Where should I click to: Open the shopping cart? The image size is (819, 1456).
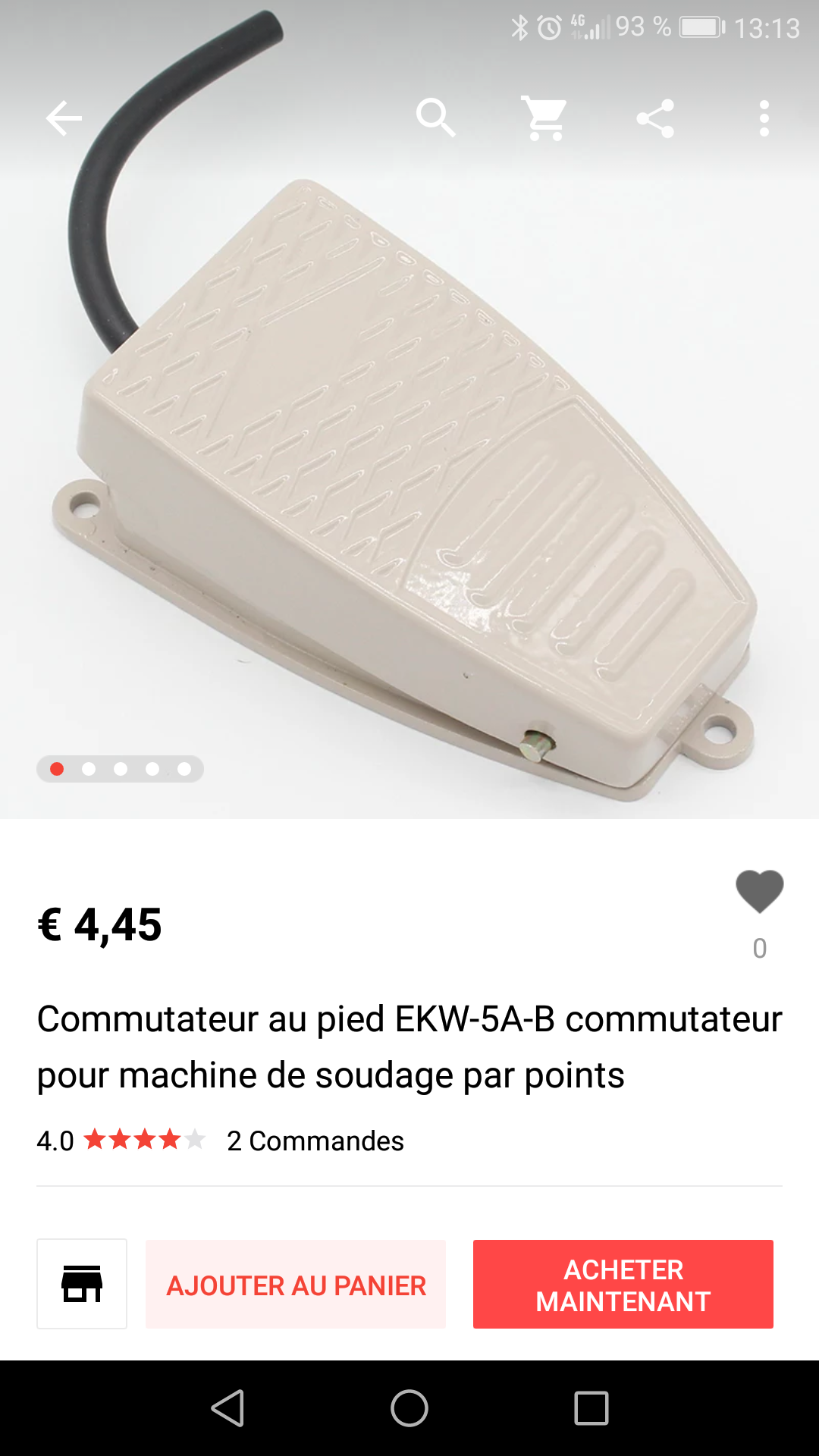coord(544,118)
